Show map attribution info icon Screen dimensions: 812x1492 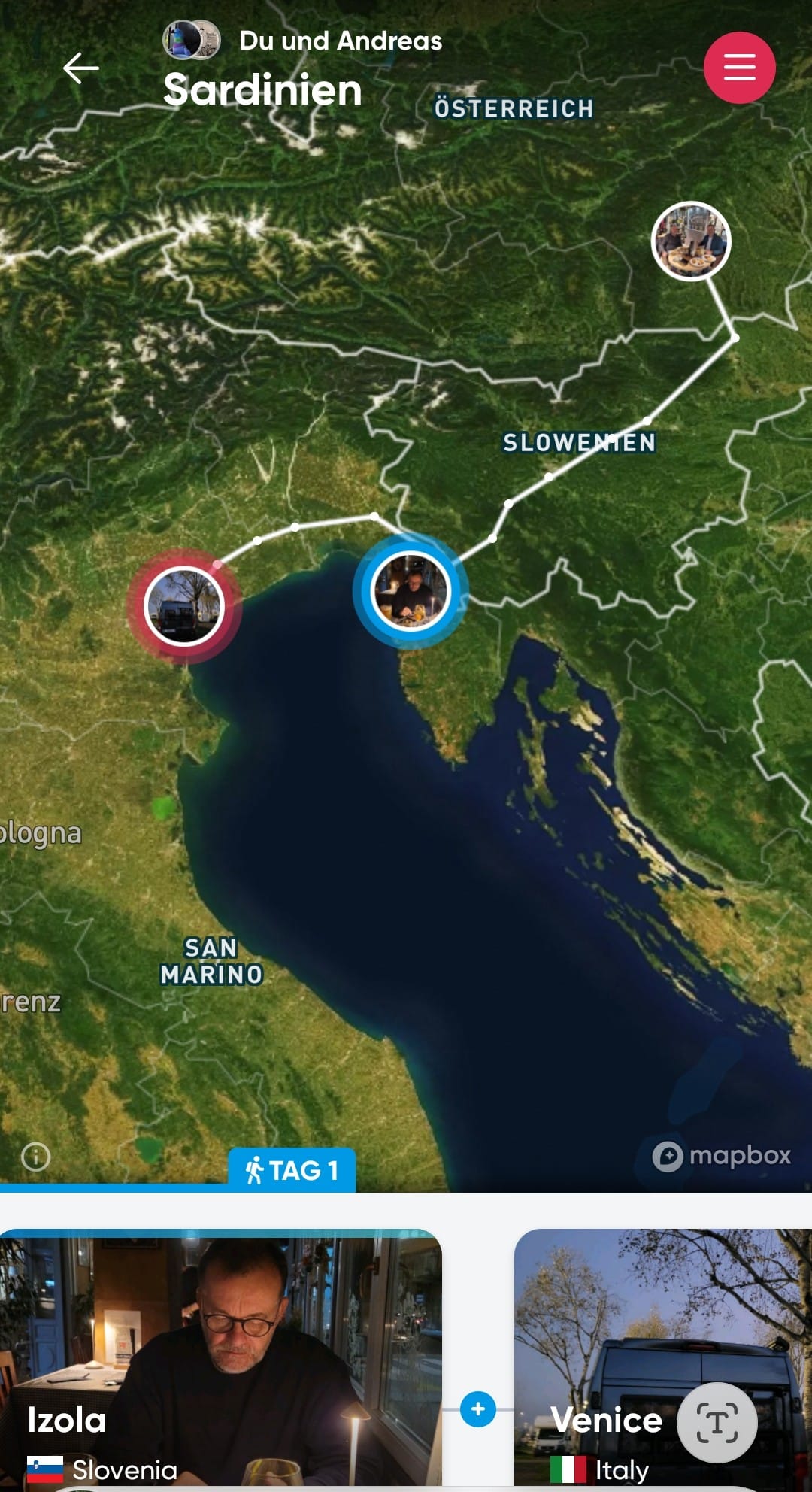pos(36,1156)
